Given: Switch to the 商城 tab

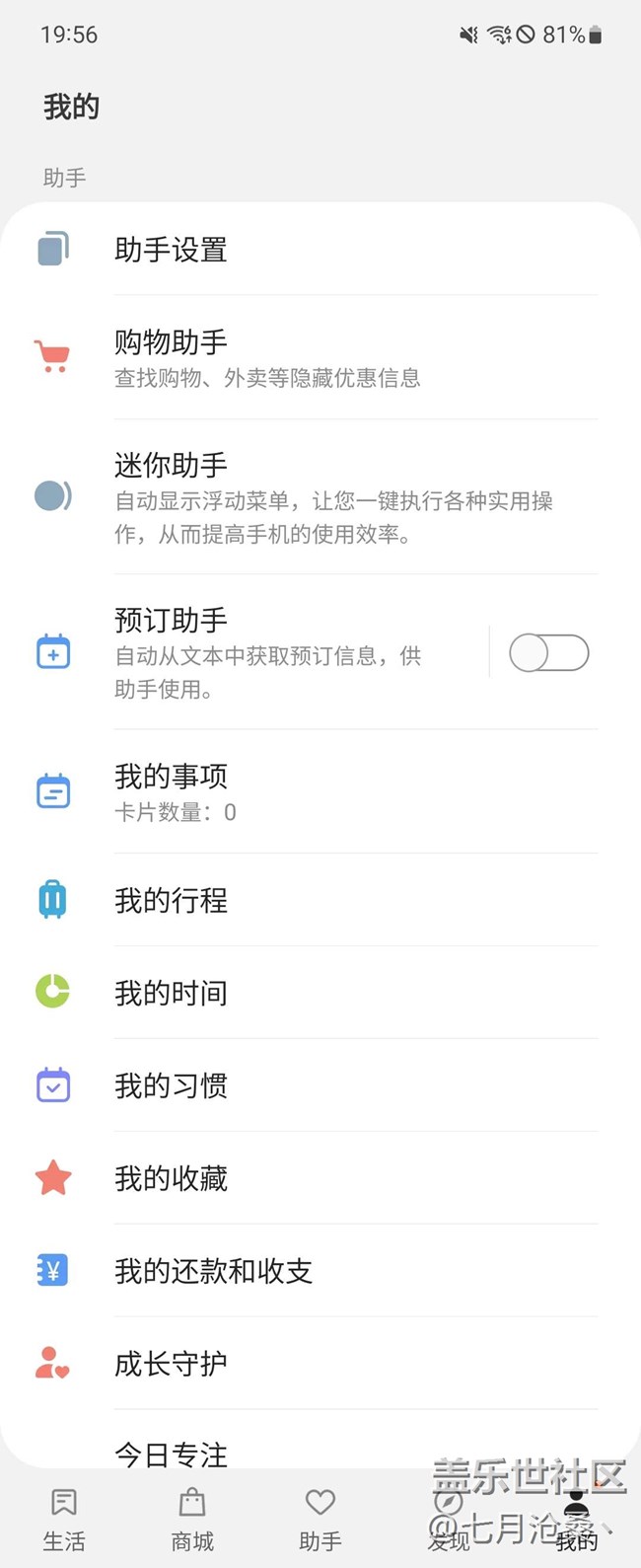Looking at the screenshot, I should (x=192, y=1520).
